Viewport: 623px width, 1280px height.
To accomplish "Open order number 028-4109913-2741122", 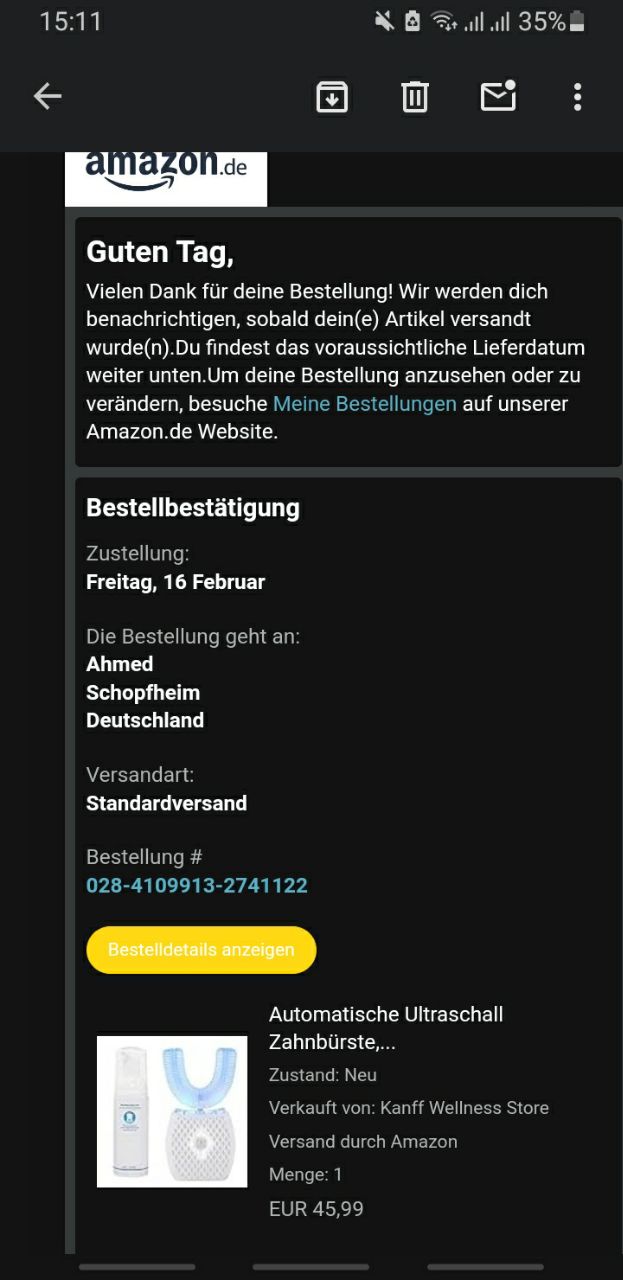I will pos(197,885).
